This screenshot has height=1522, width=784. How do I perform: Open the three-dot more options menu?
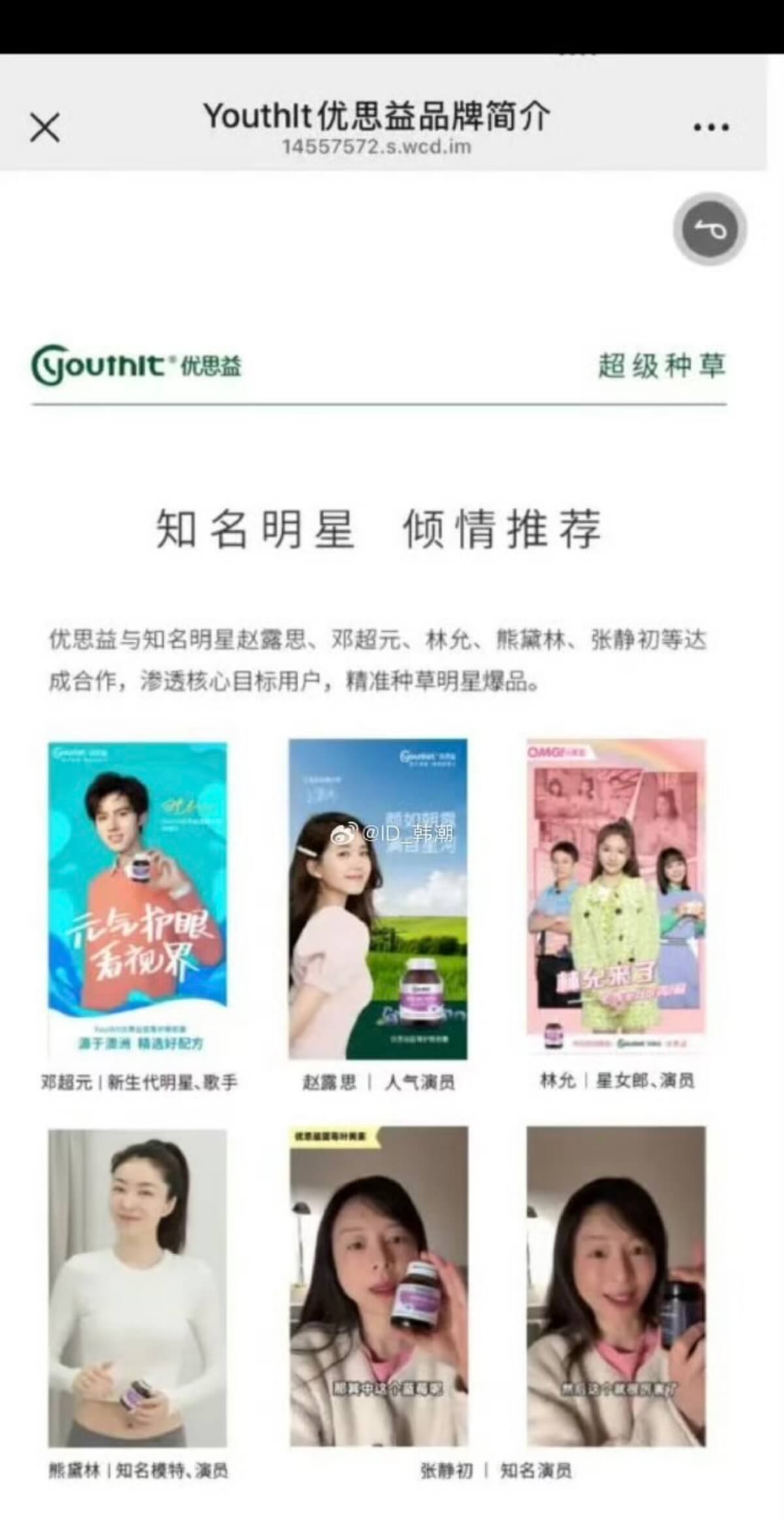point(711,127)
